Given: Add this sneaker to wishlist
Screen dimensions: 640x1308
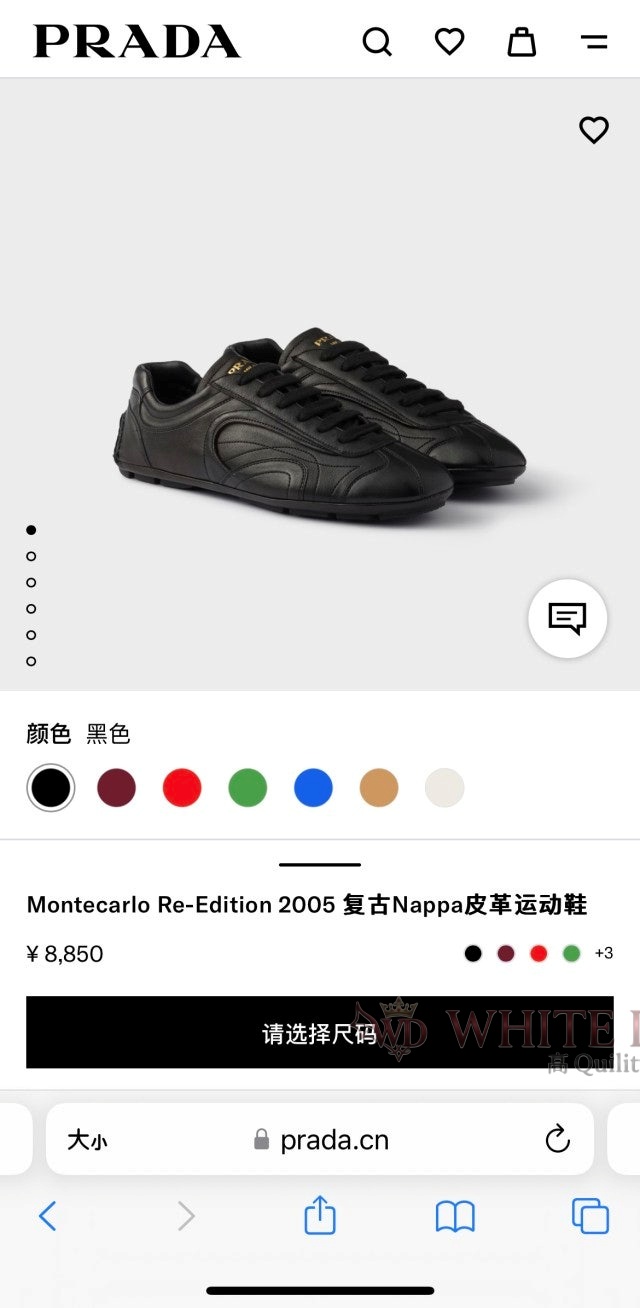Looking at the screenshot, I should pyautogui.click(x=594, y=130).
